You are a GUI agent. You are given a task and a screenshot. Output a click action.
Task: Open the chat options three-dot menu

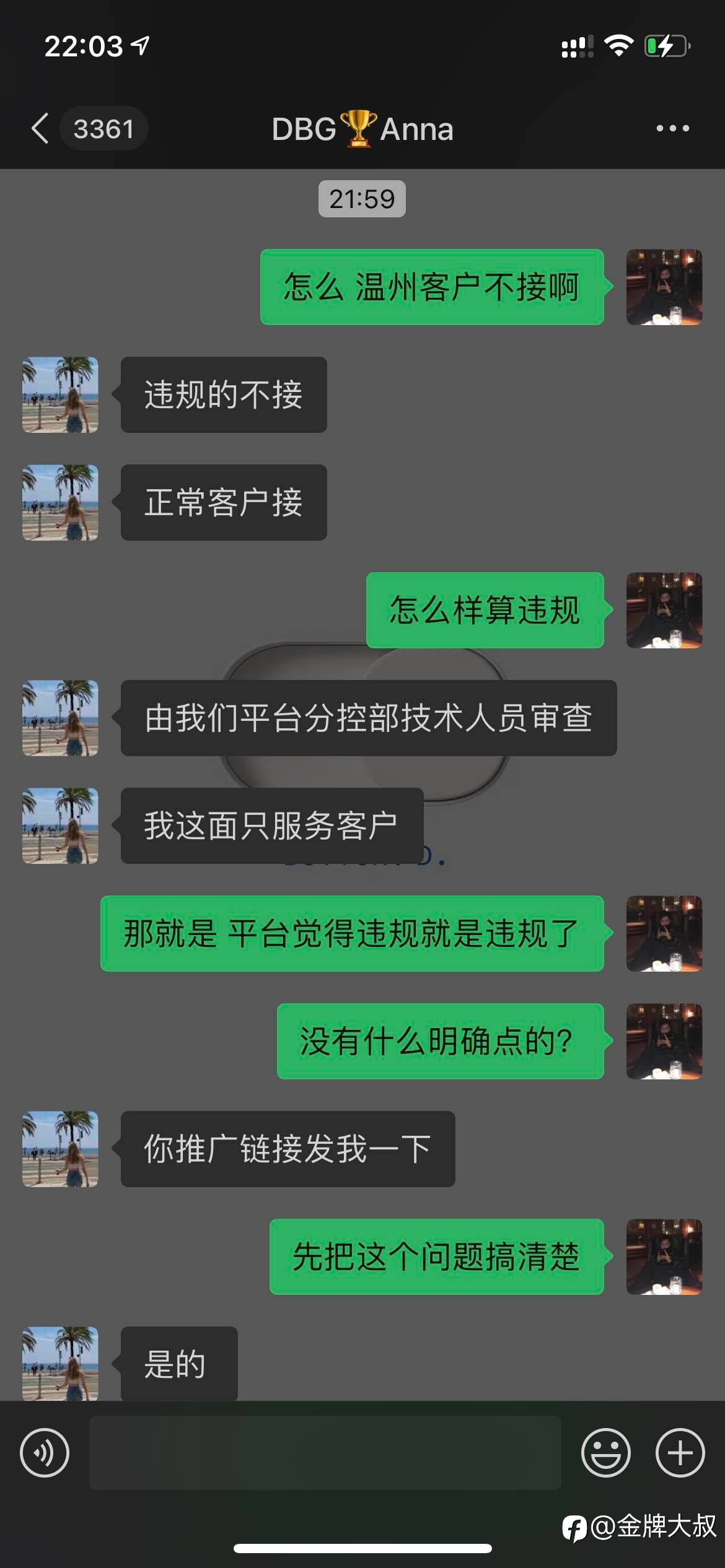(672, 129)
